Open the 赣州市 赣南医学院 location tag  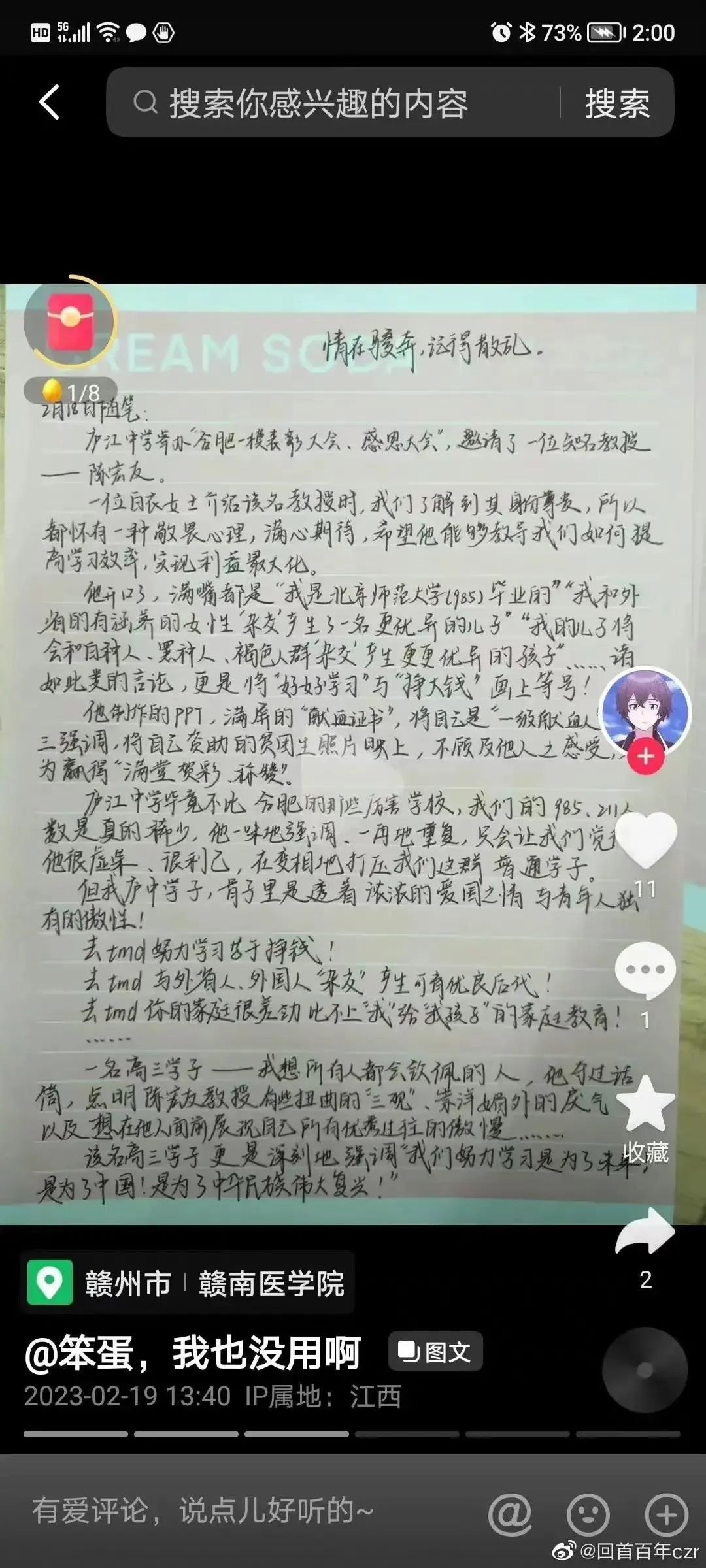(188, 1283)
